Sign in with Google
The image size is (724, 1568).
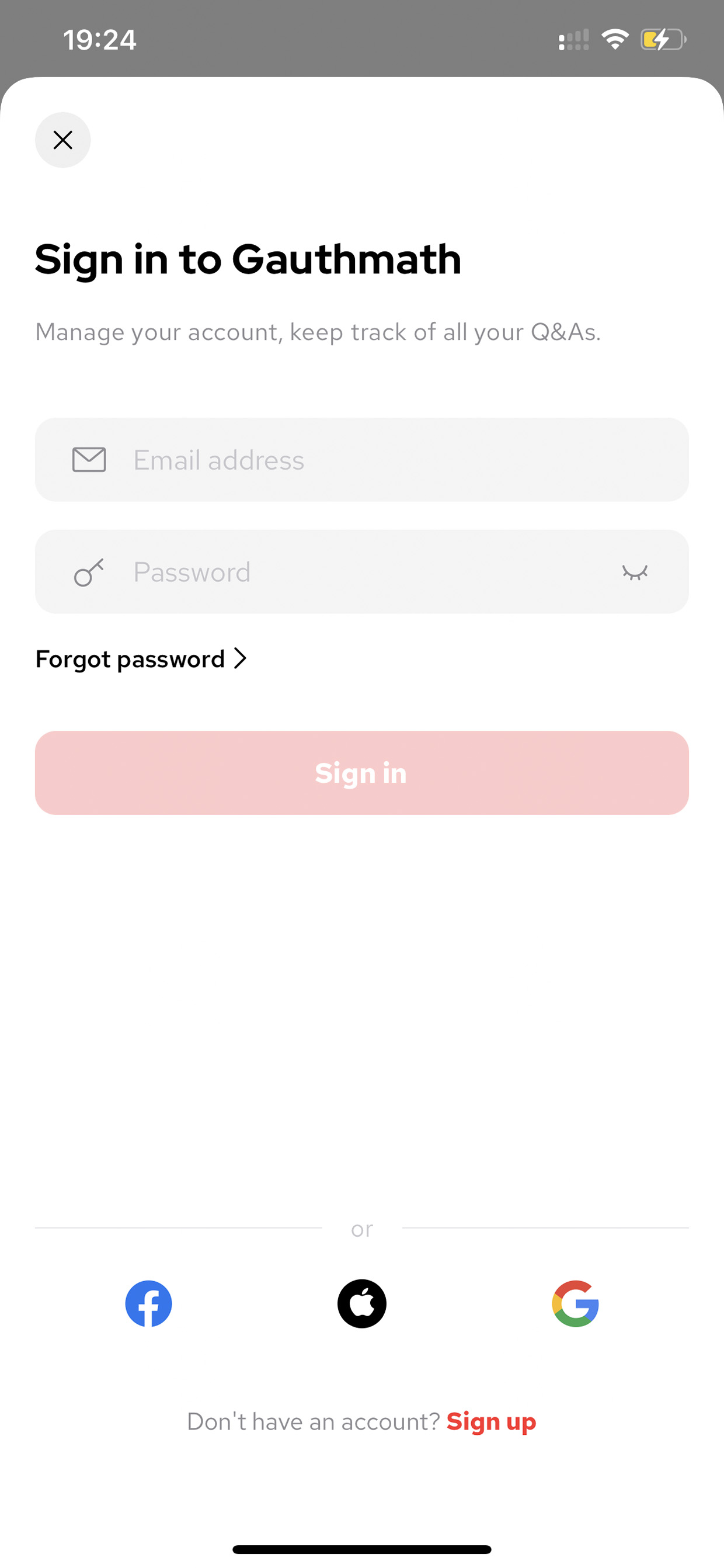(576, 1304)
